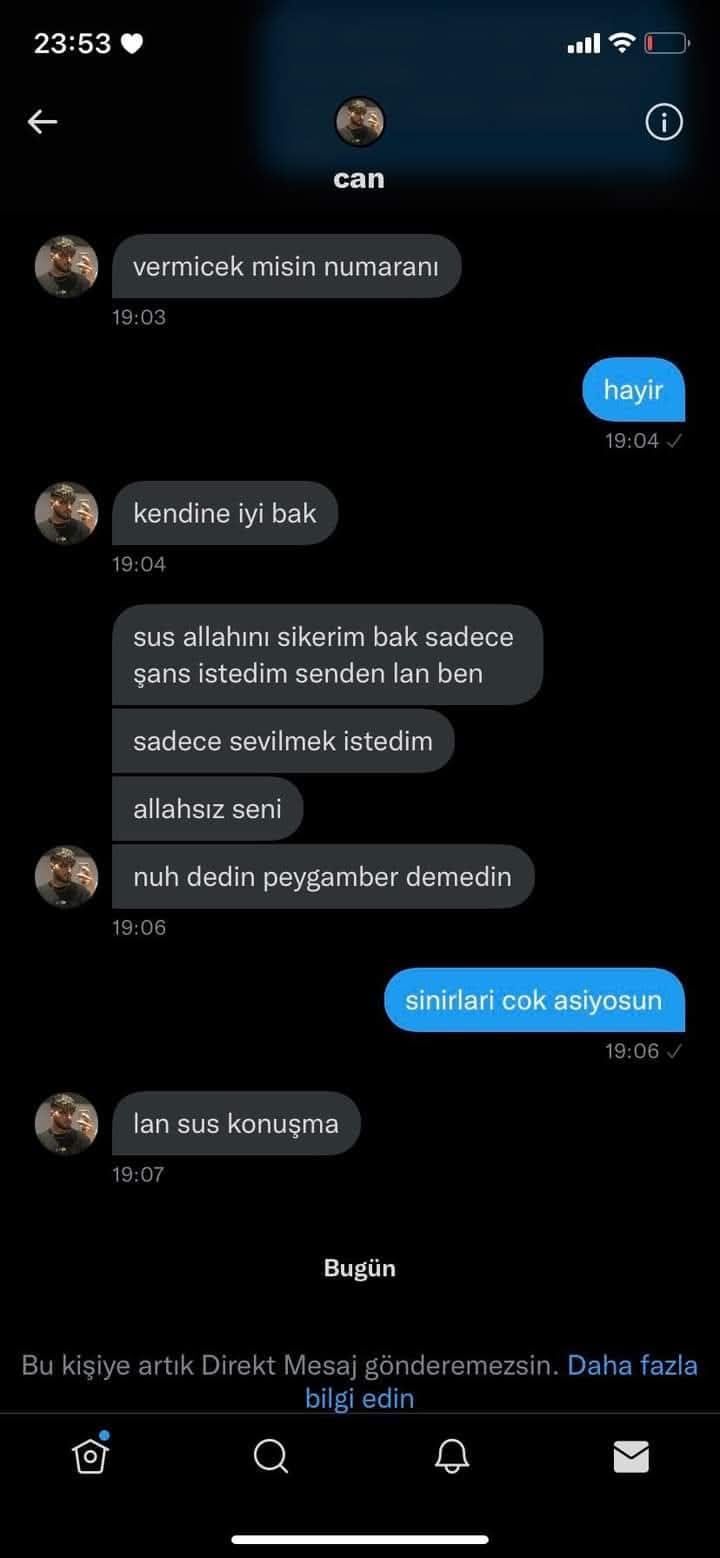Open can's profile from header avatar

(x=359, y=123)
